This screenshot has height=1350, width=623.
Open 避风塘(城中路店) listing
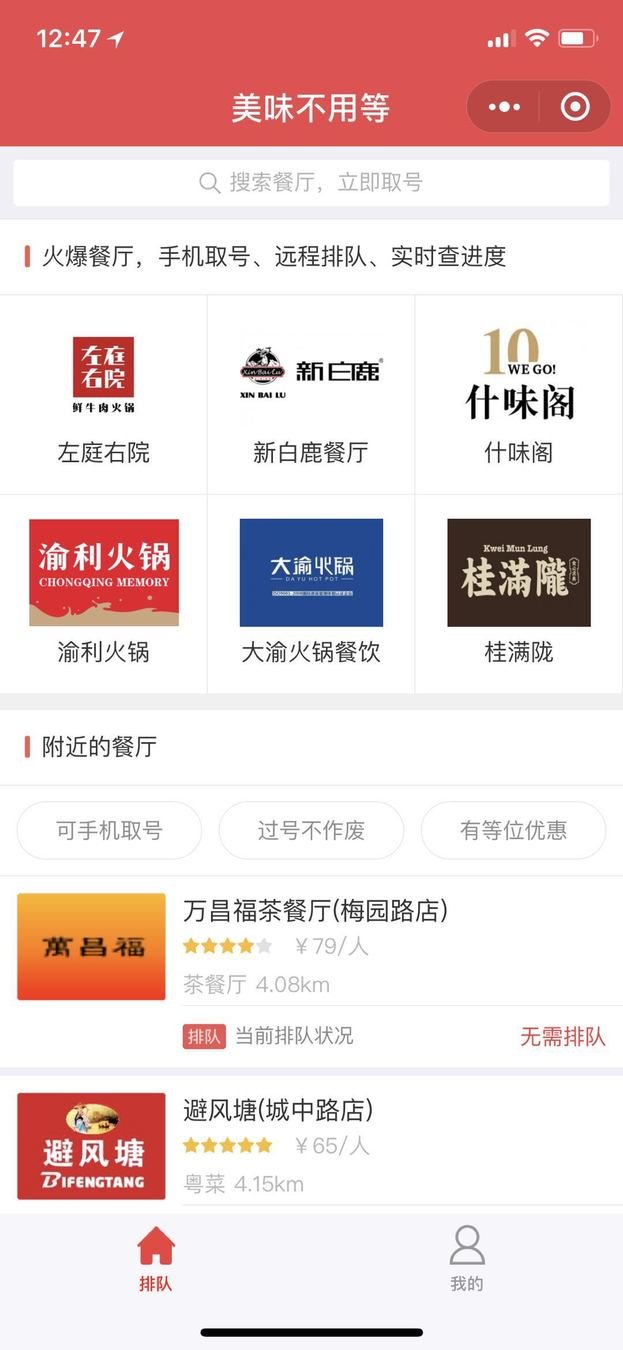pyautogui.click(x=311, y=1145)
